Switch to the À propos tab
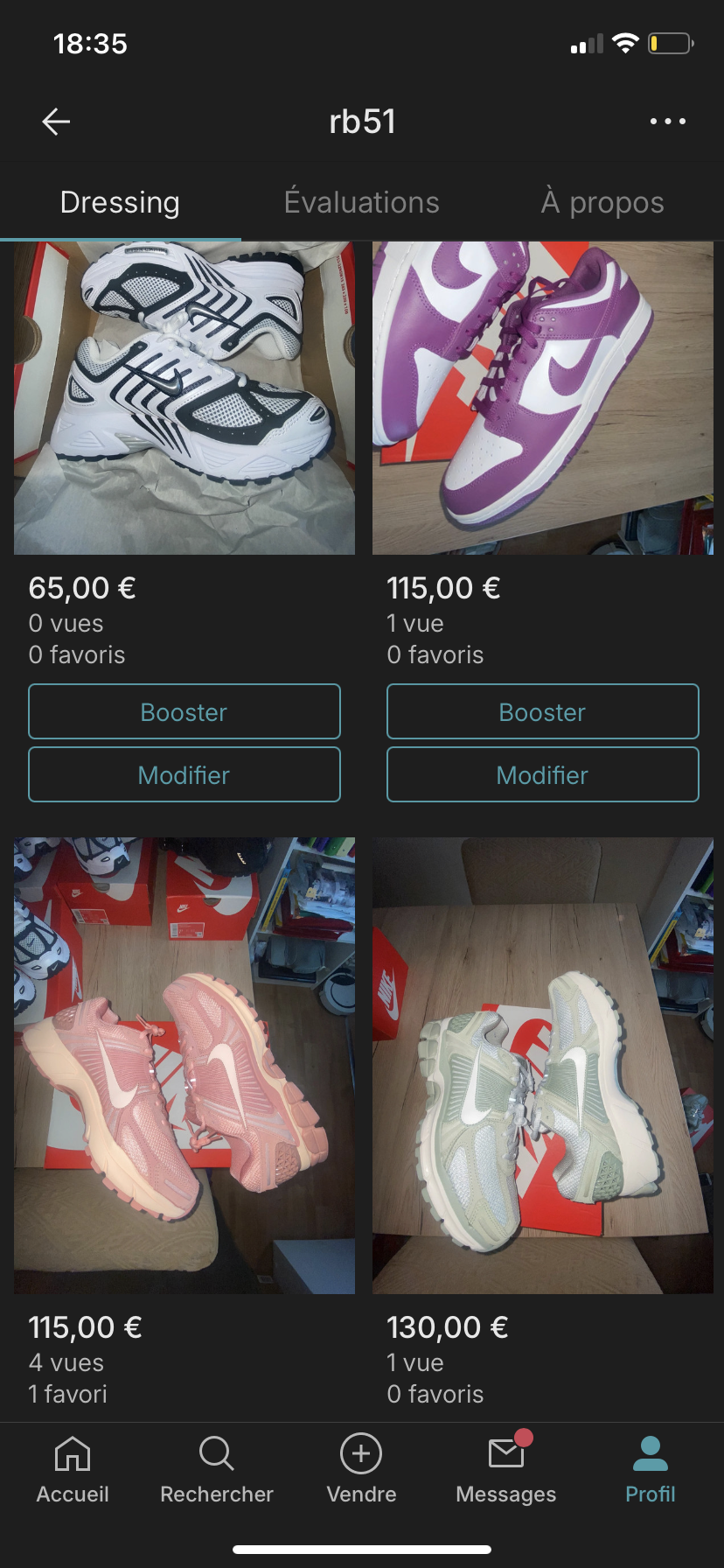The width and height of the screenshot is (724, 1568). (x=602, y=202)
